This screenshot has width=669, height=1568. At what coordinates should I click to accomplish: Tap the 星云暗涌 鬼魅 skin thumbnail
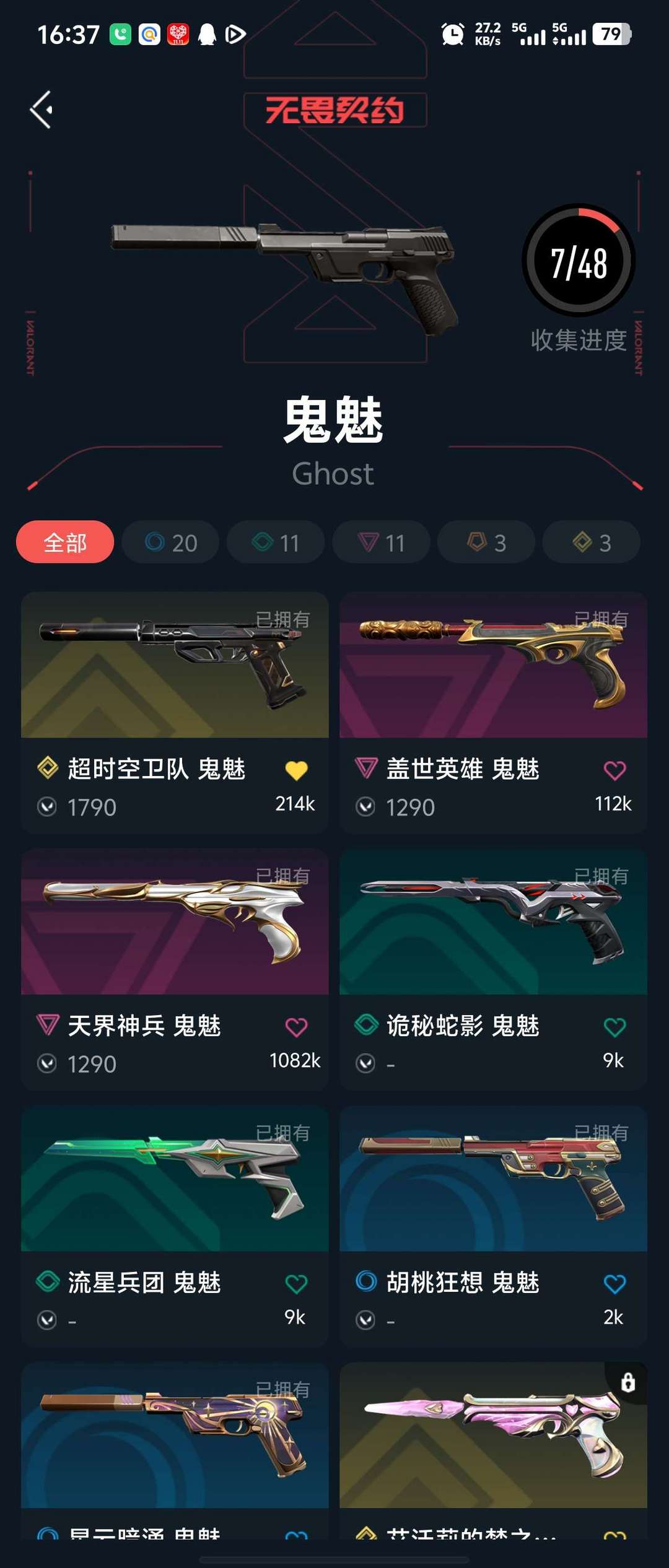175,1443
